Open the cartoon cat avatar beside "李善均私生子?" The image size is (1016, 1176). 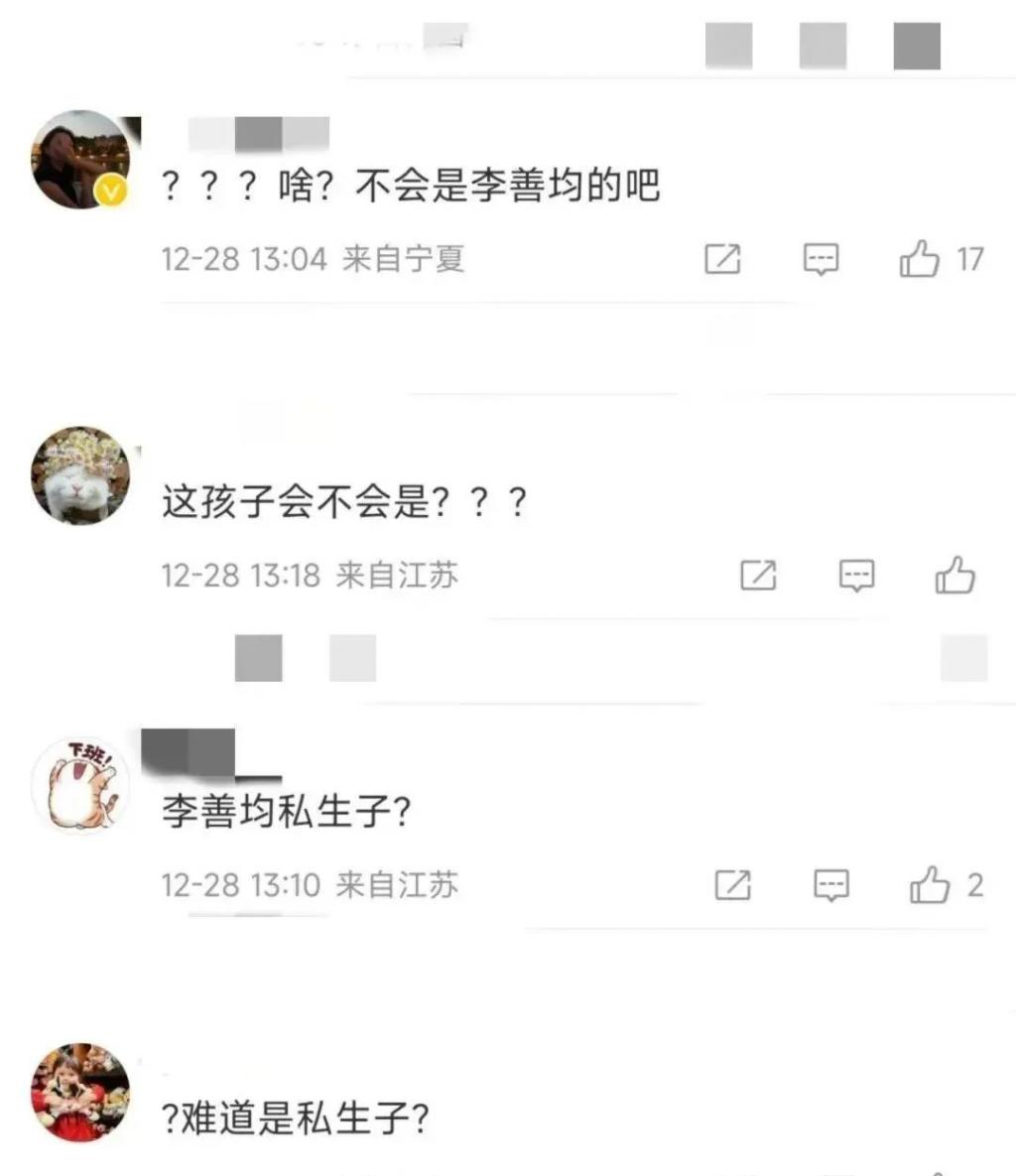[x=81, y=785]
